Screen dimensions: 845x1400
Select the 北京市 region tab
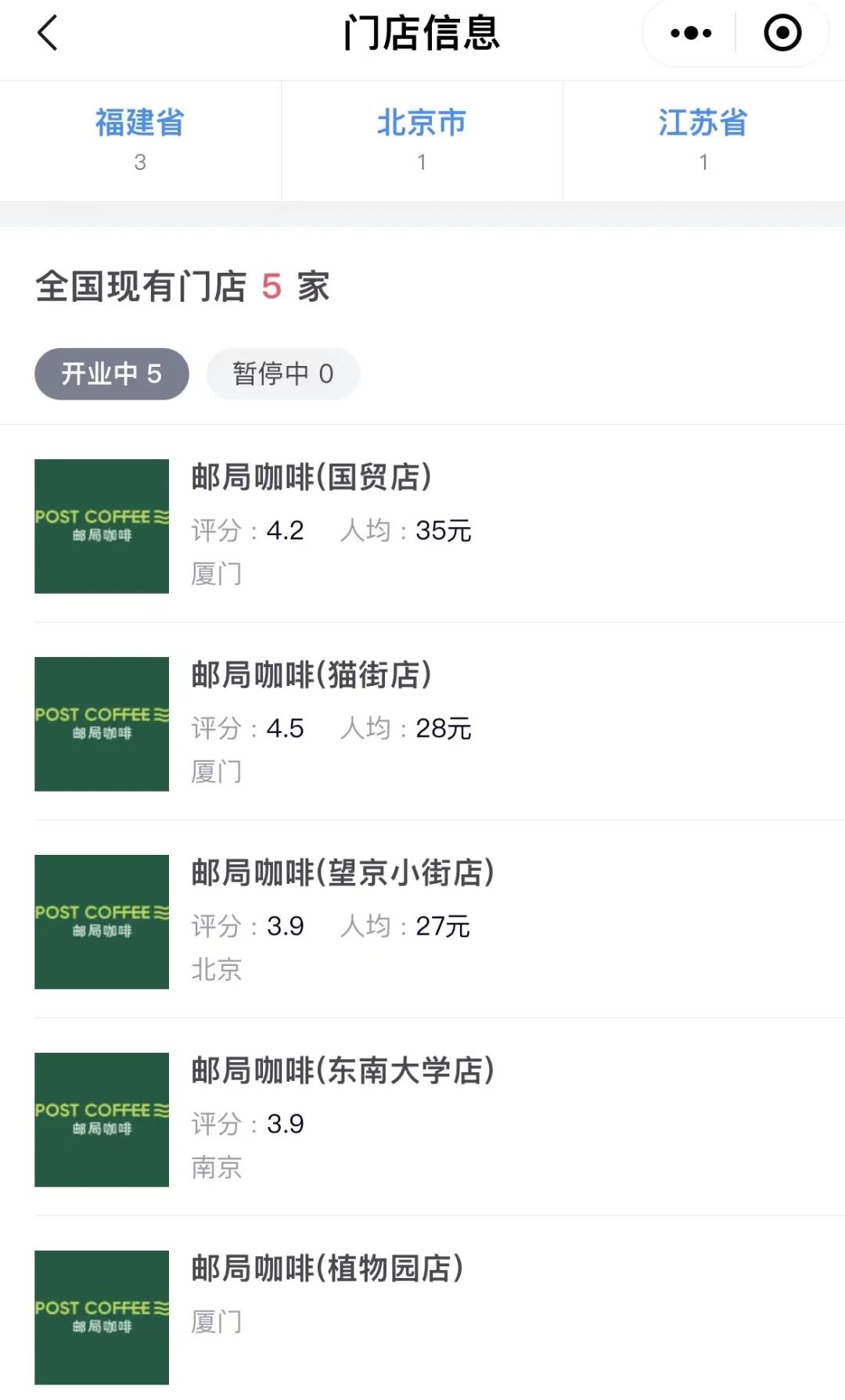point(422,140)
